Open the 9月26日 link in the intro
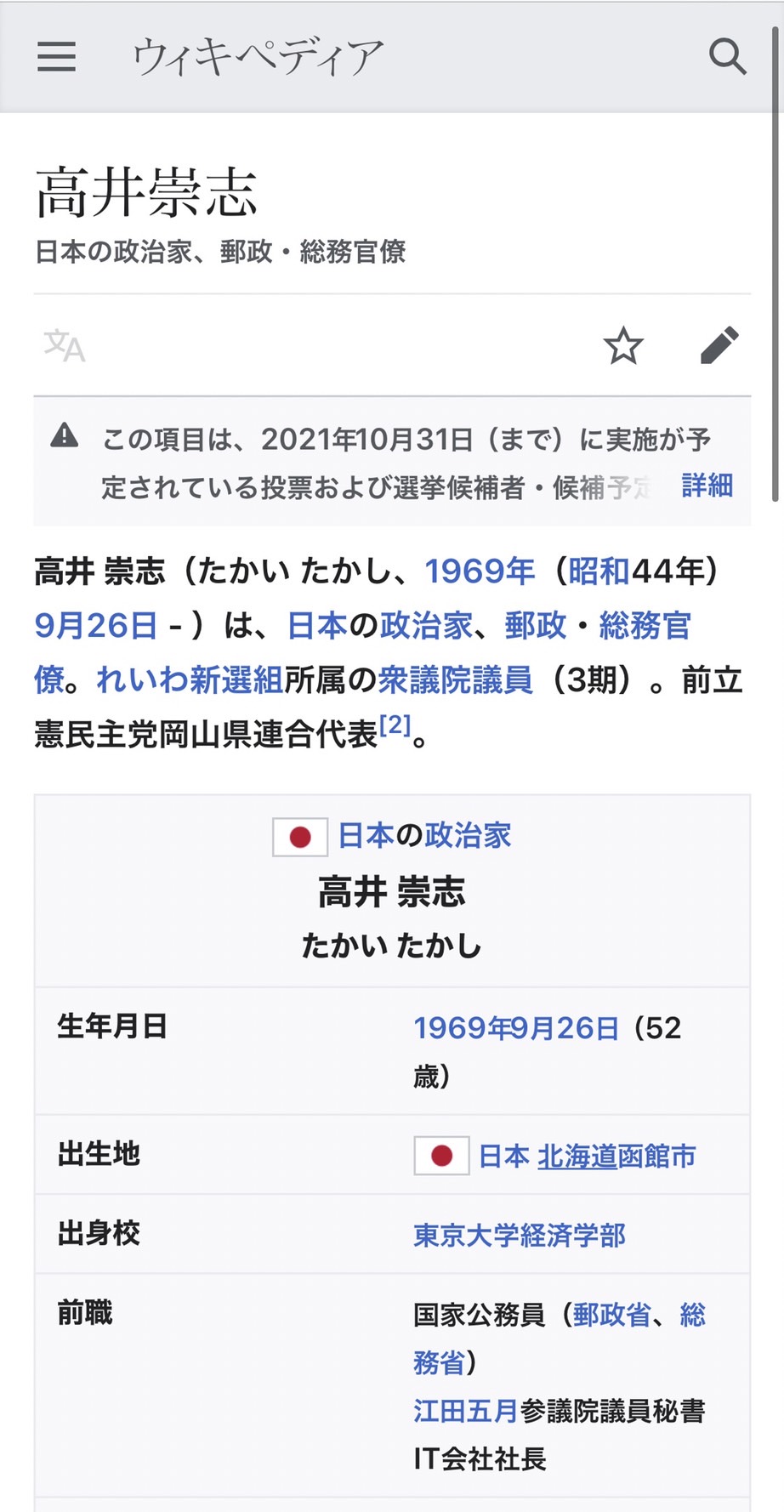The width and height of the screenshot is (784, 1512). pyautogui.click(x=96, y=626)
